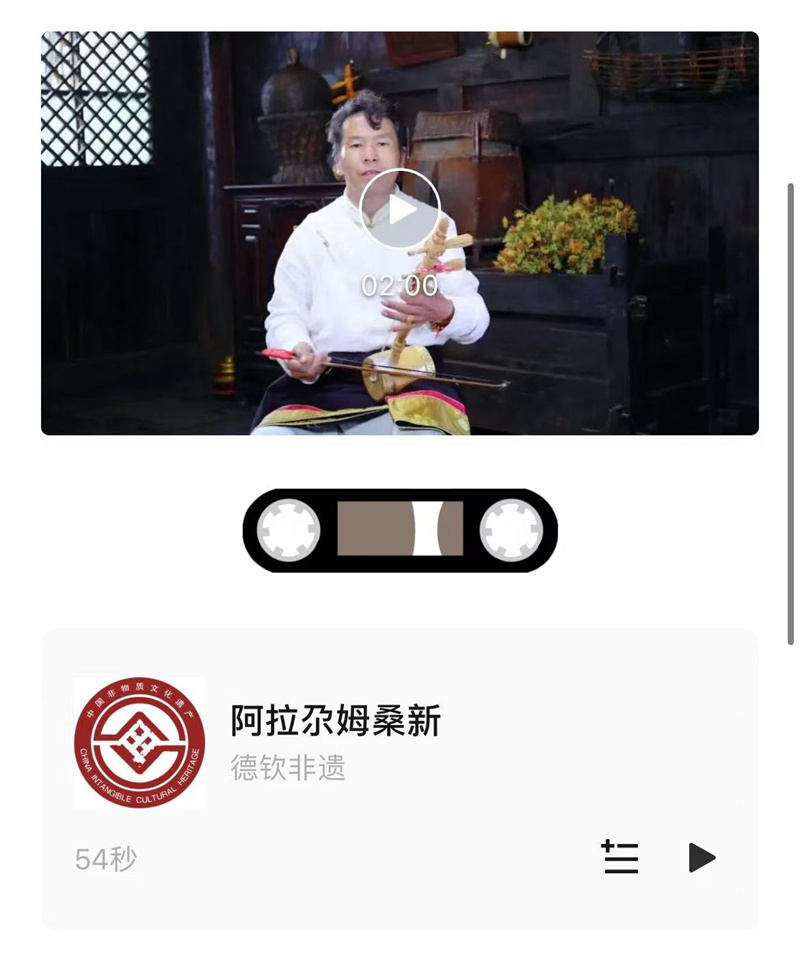Add 阿拉尕姆桑新 to the playlist

pyautogui.click(x=620, y=857)
